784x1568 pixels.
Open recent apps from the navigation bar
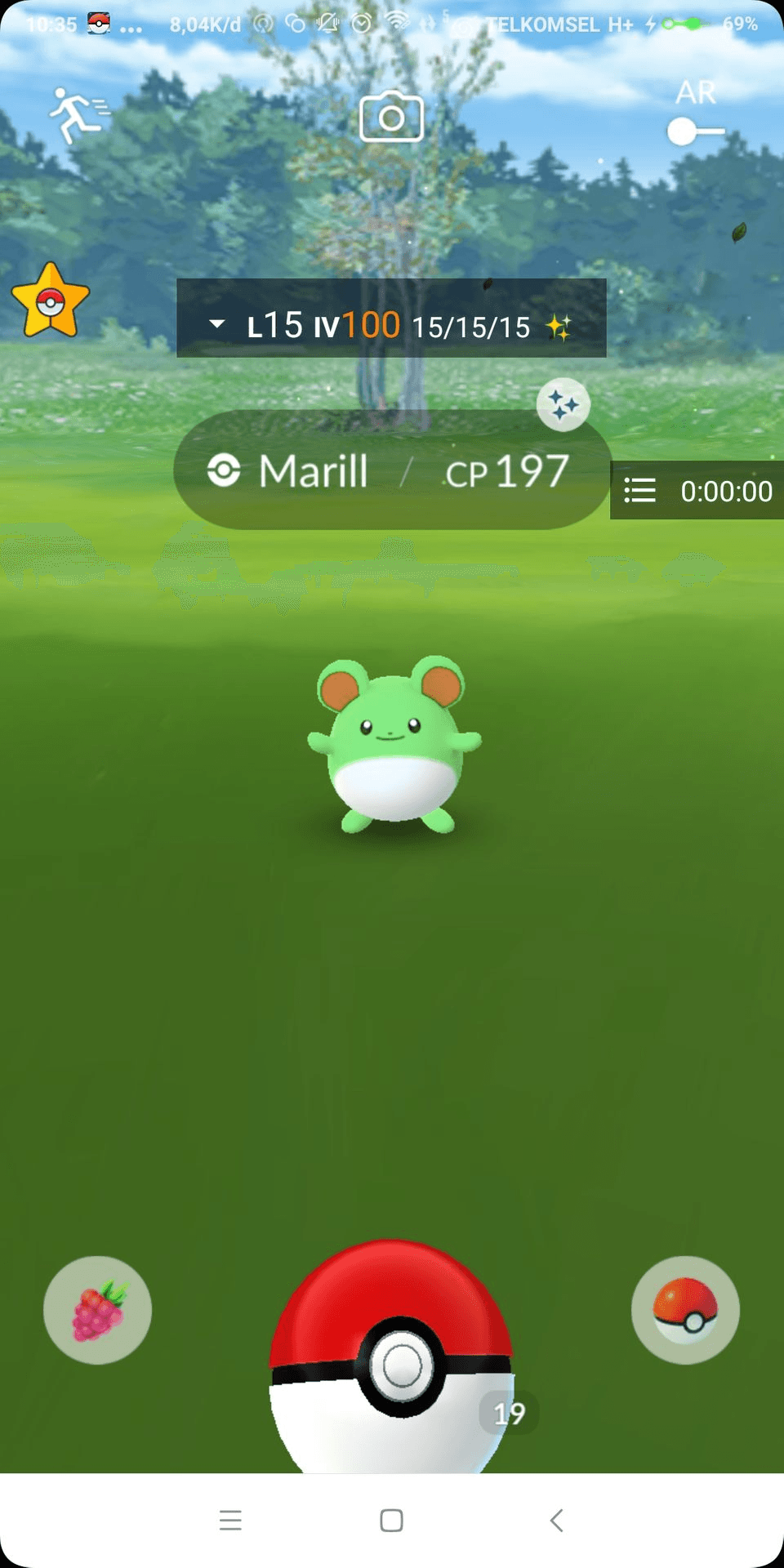230,1520
